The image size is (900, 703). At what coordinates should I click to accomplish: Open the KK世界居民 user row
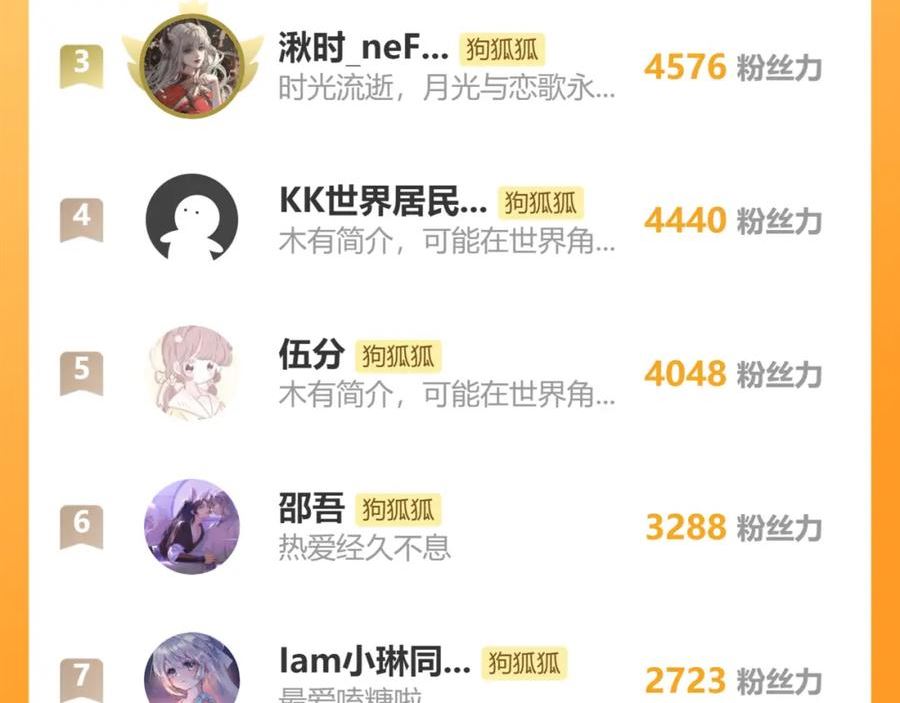click(x=449, y=219)
